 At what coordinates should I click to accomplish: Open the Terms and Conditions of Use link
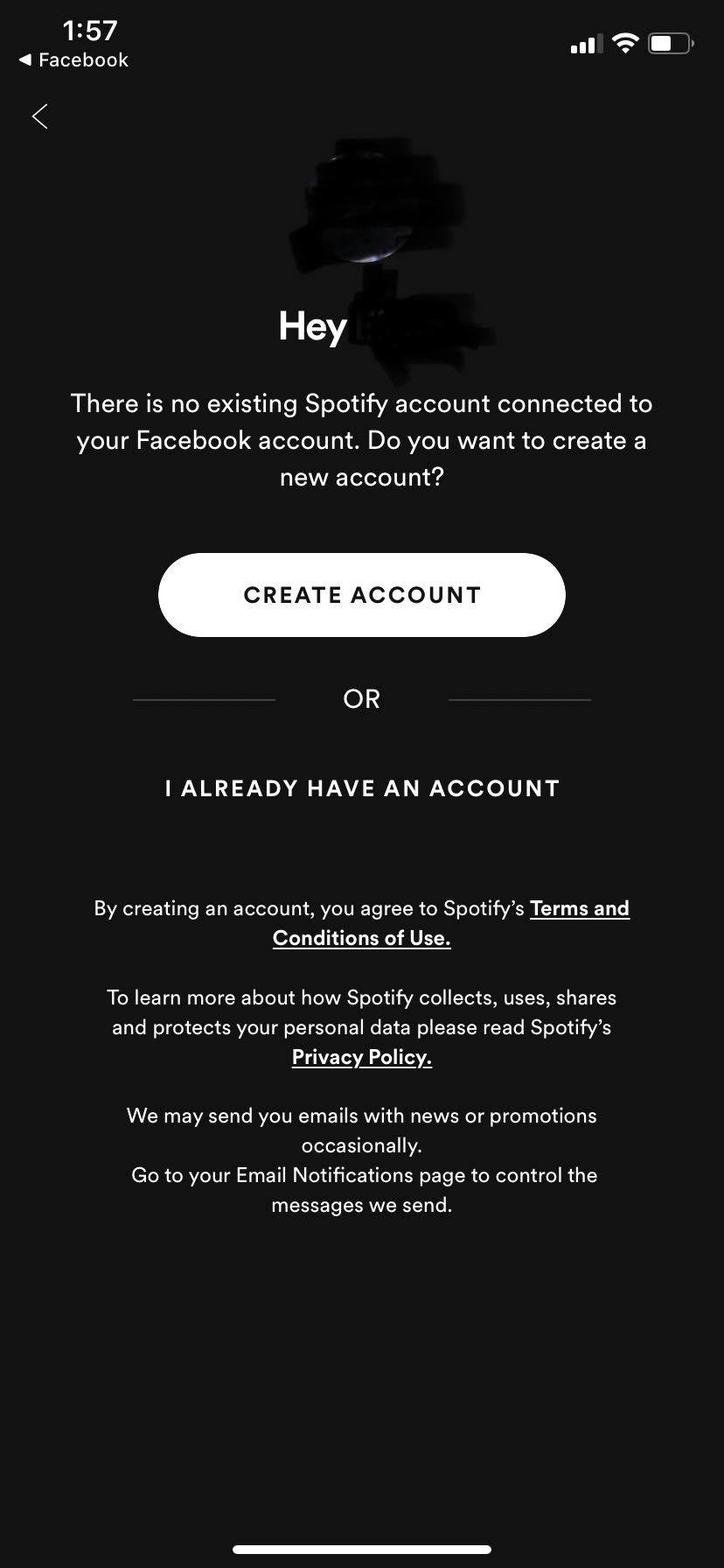450,923
